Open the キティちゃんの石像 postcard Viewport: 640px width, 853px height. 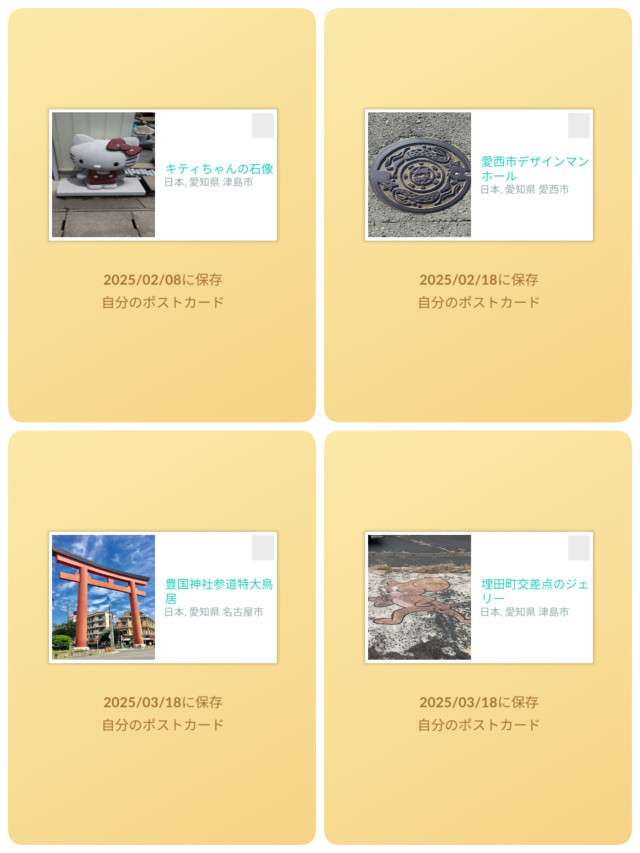[163, 175]
